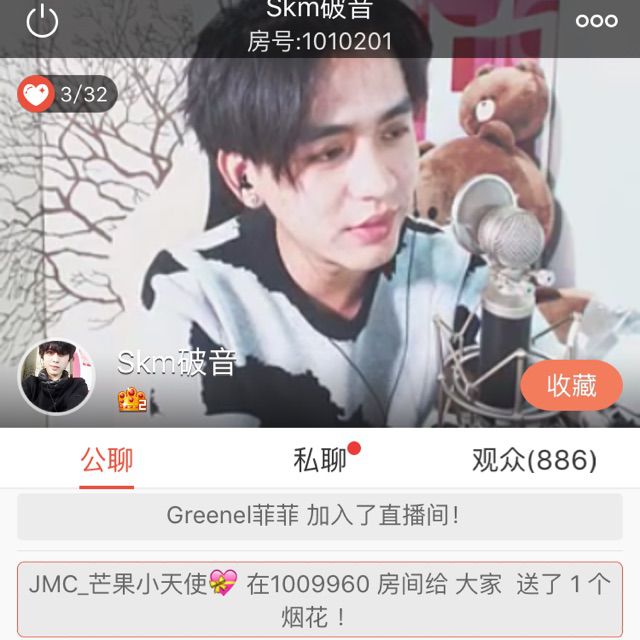Viewport: 640px width, 640px height.
Task: Tap the power icon to exit room
Action: click(x=42, y=21)
